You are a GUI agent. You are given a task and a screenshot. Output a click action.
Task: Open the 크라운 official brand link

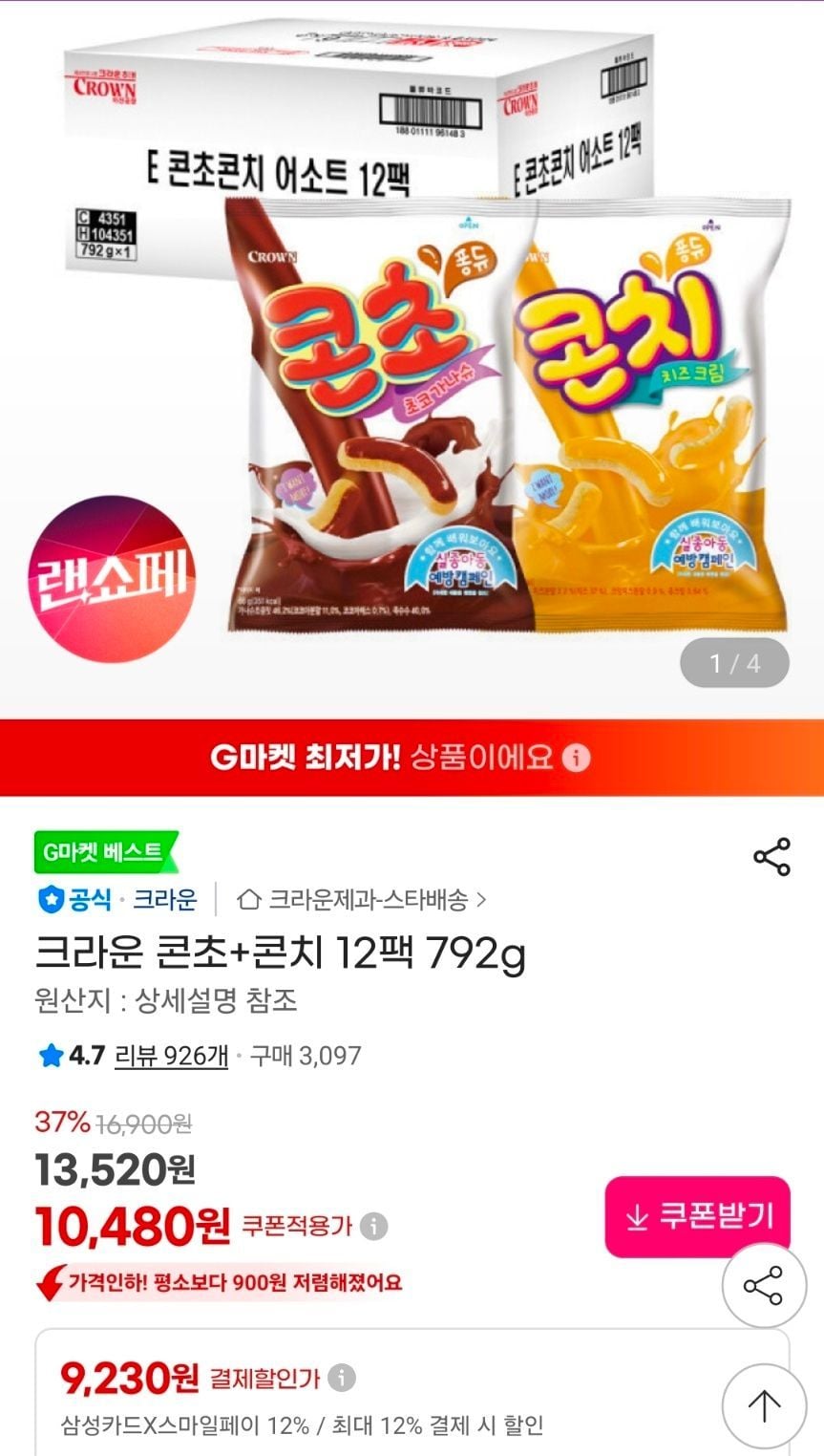pos(164,899)
